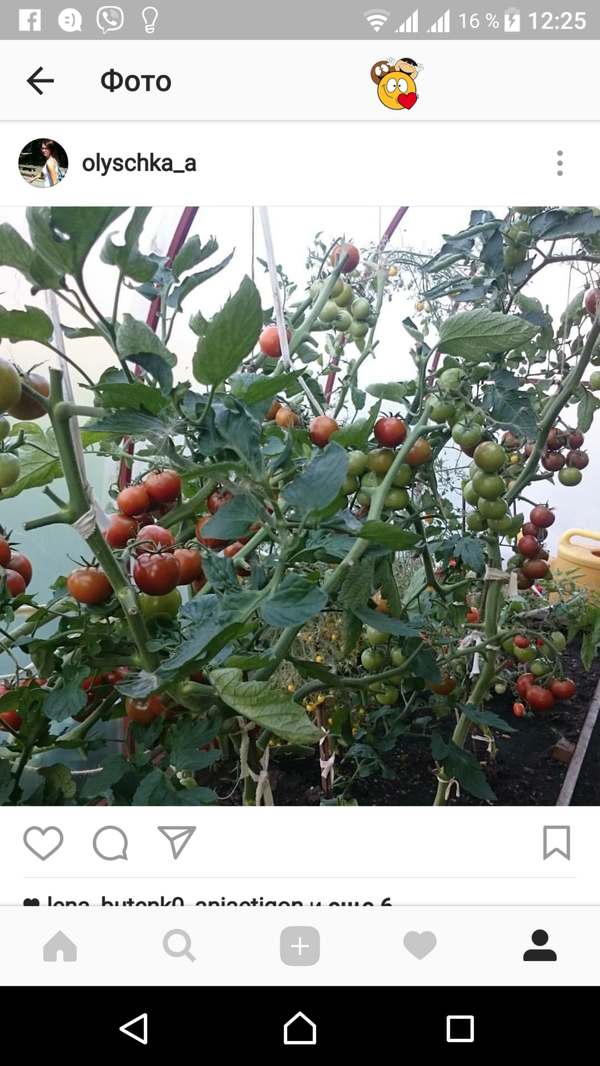The height and width of the screenshot is (1066, 600).
Task: Tap olyschka_a's profile picture
Action: [43, 163]
